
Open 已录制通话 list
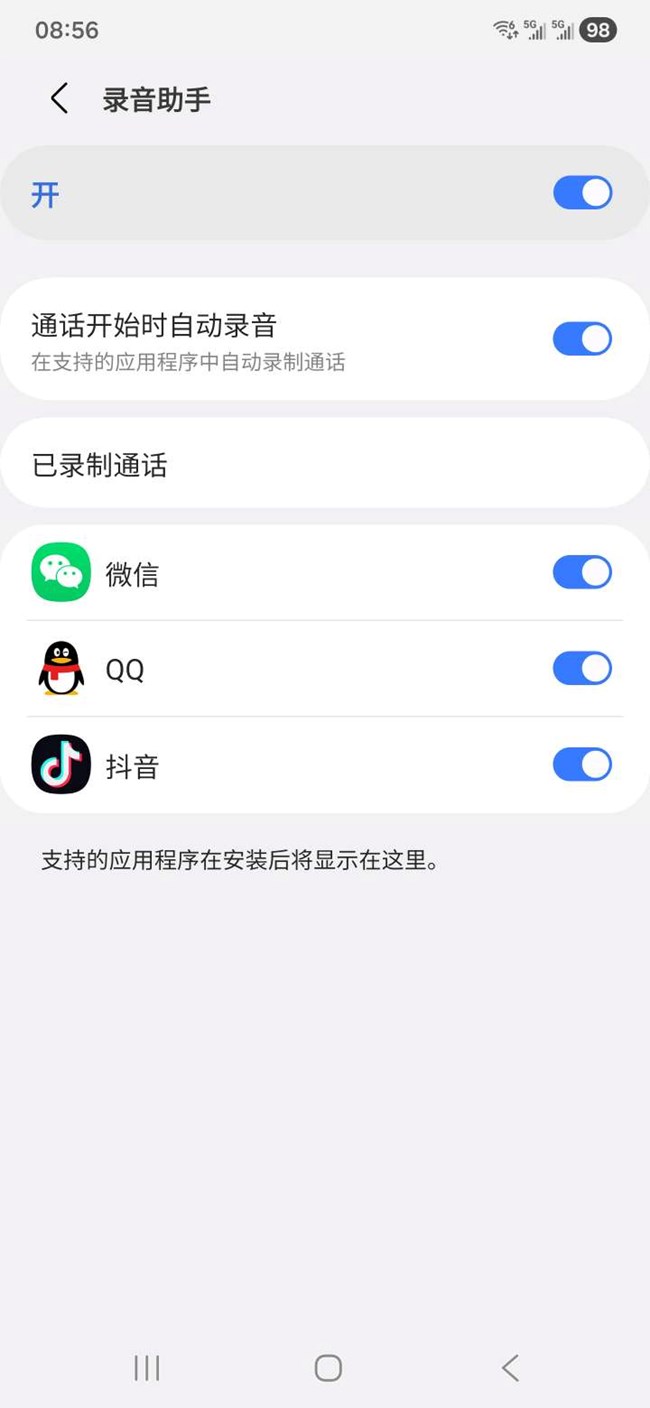click(x=324, y=465)
